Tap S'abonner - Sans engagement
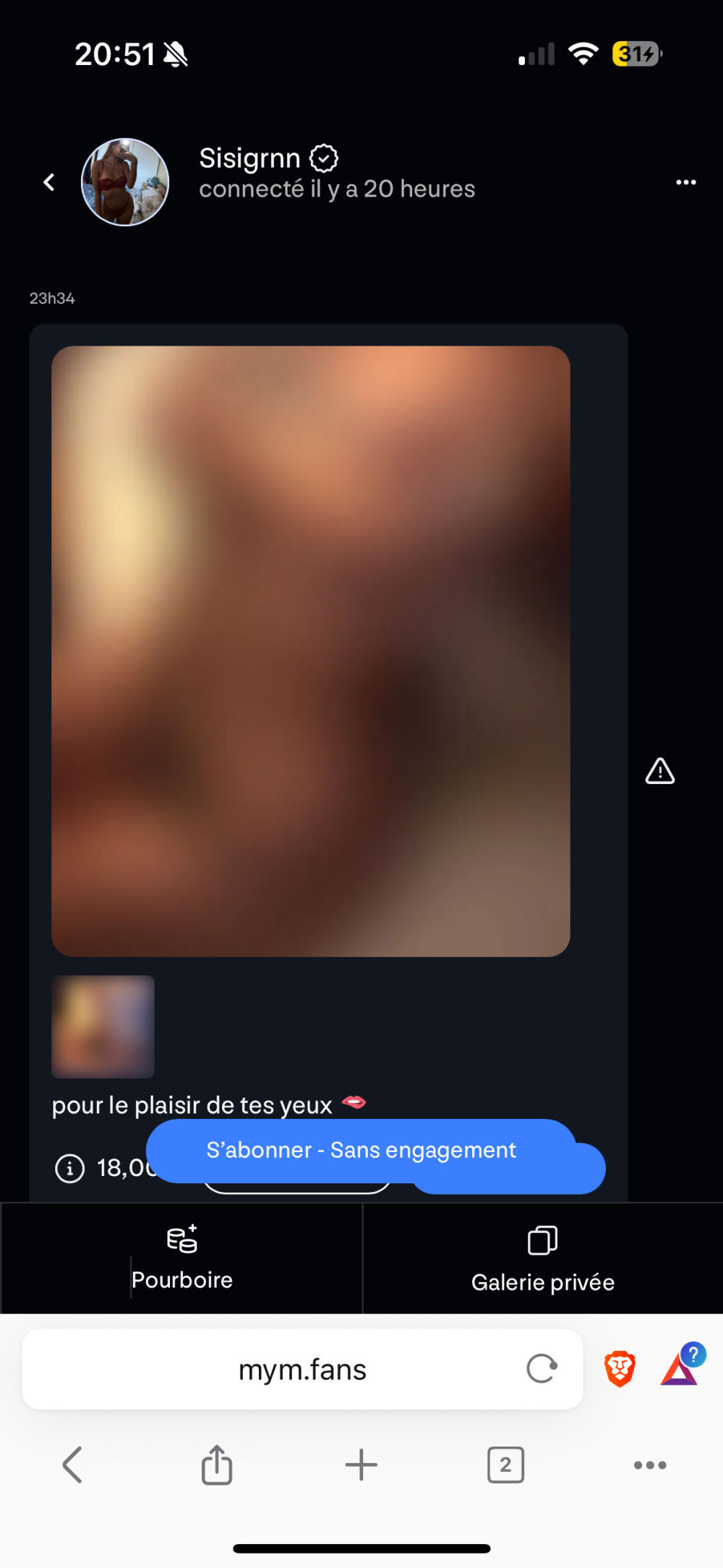Viewport: 723px width, 1568px height. tap(361, 1150)
